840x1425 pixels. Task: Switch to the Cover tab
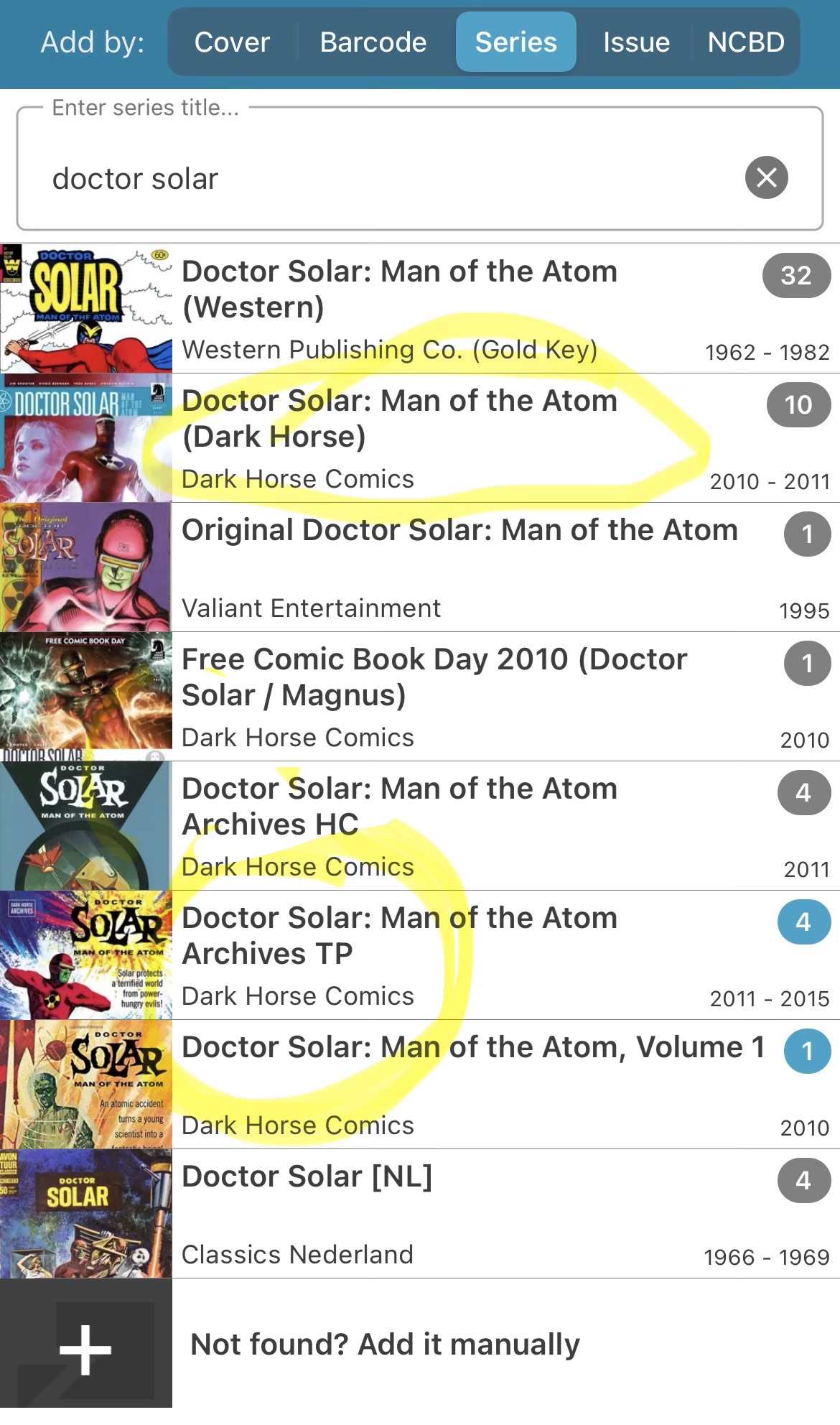232,42
